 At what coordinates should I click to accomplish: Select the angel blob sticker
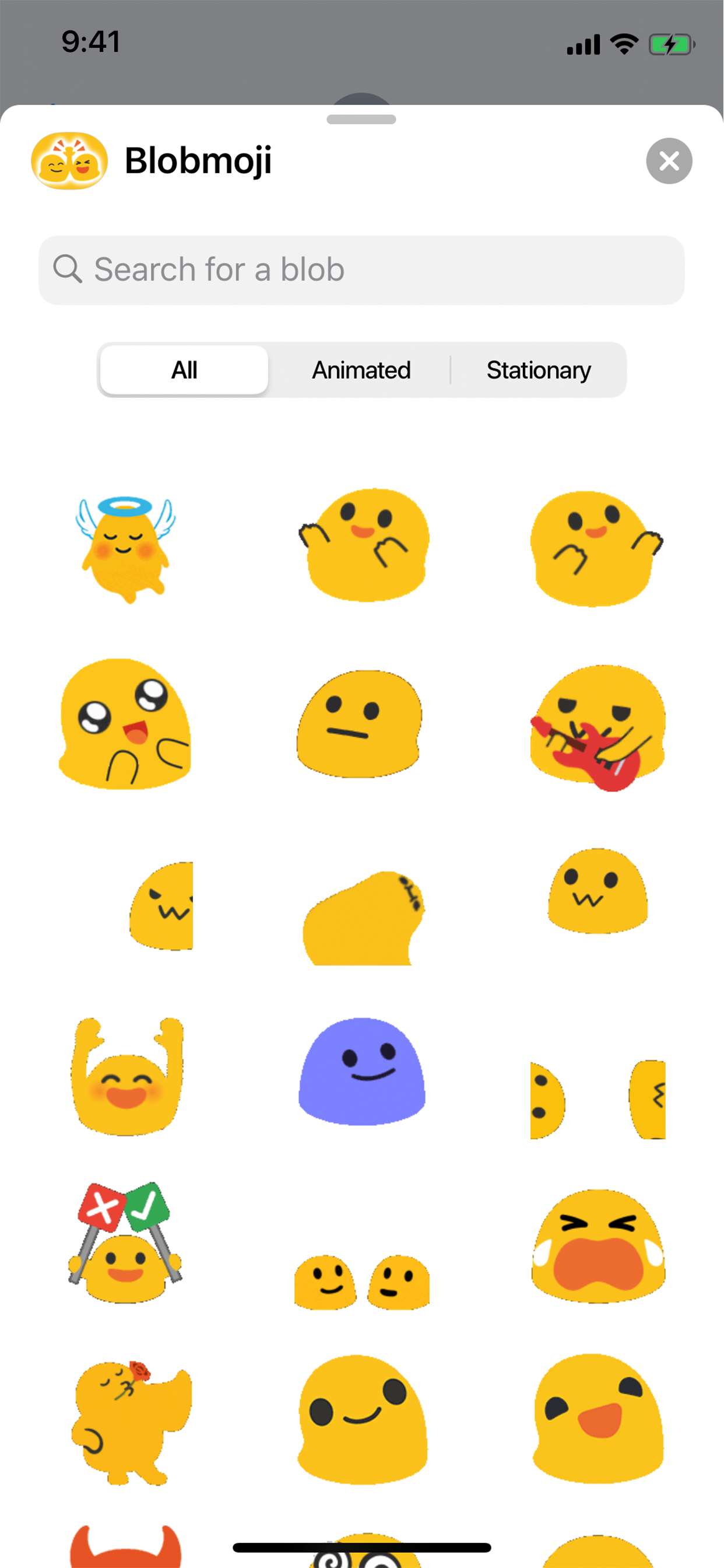click(125, 548)
